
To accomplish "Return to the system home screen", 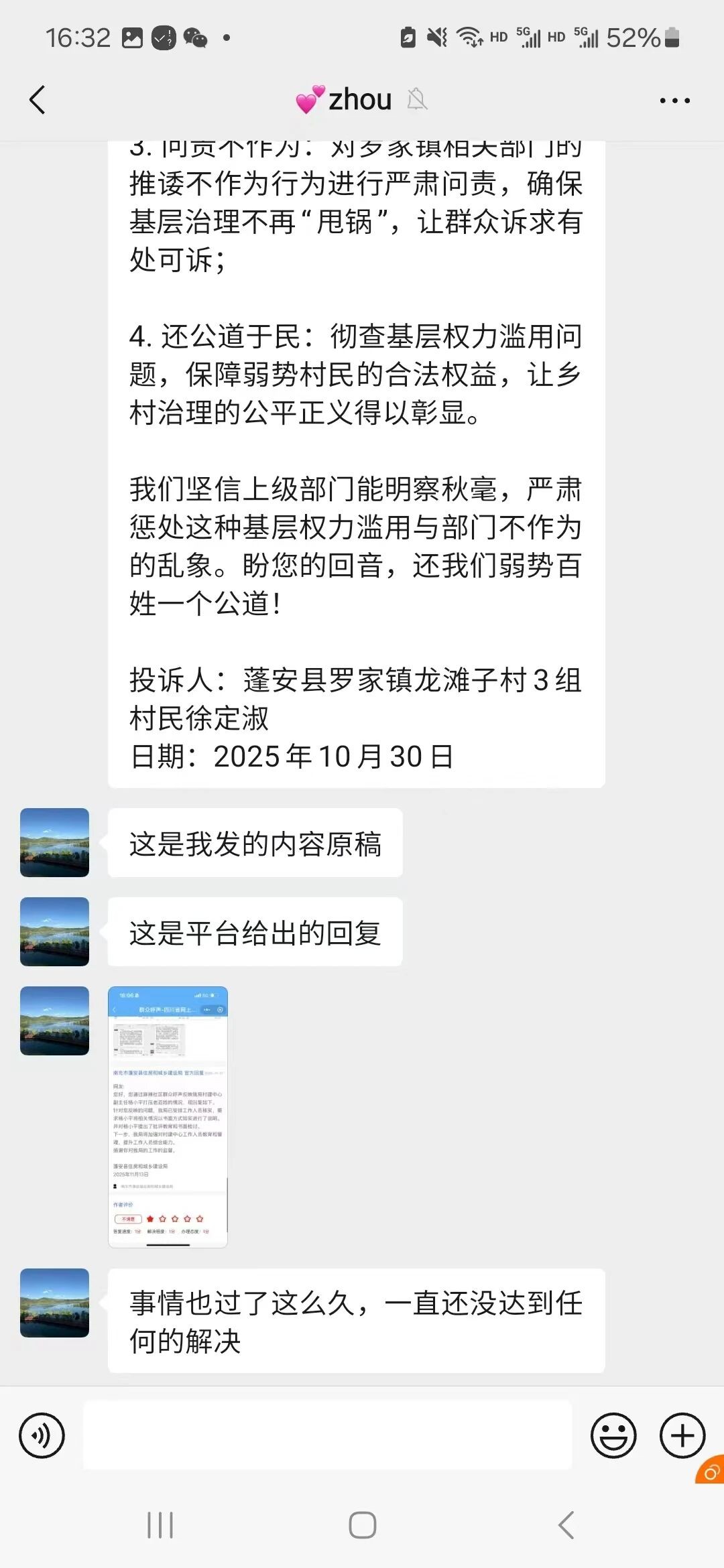I will (362, 1525).
